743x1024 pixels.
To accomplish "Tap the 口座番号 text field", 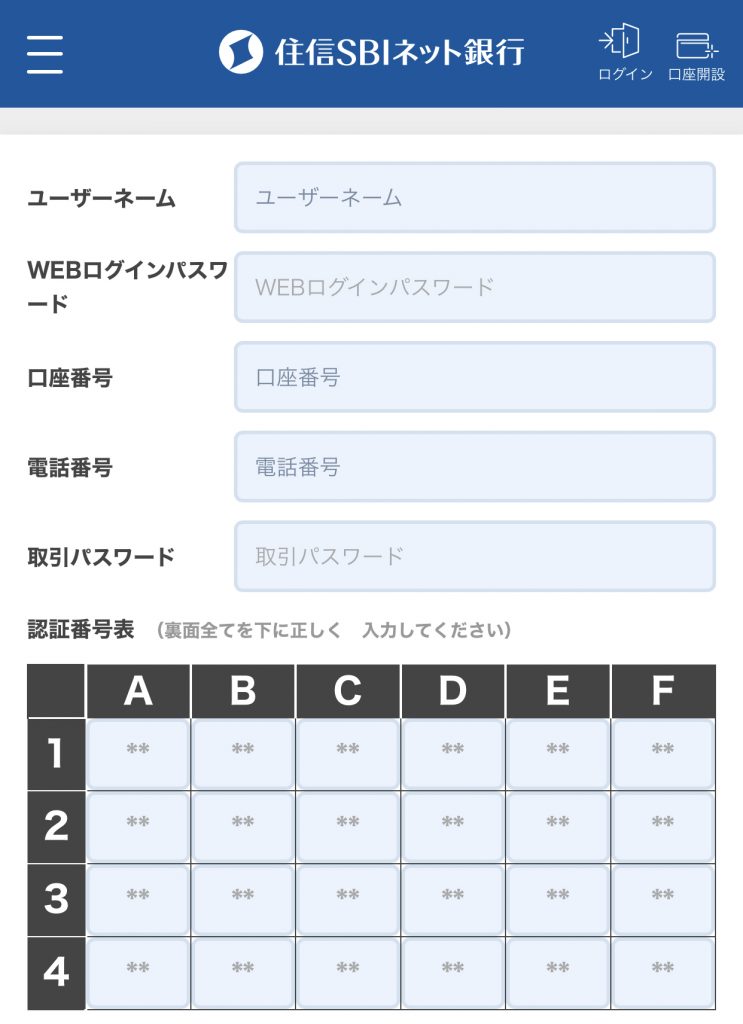I will (x=475, y=377).
